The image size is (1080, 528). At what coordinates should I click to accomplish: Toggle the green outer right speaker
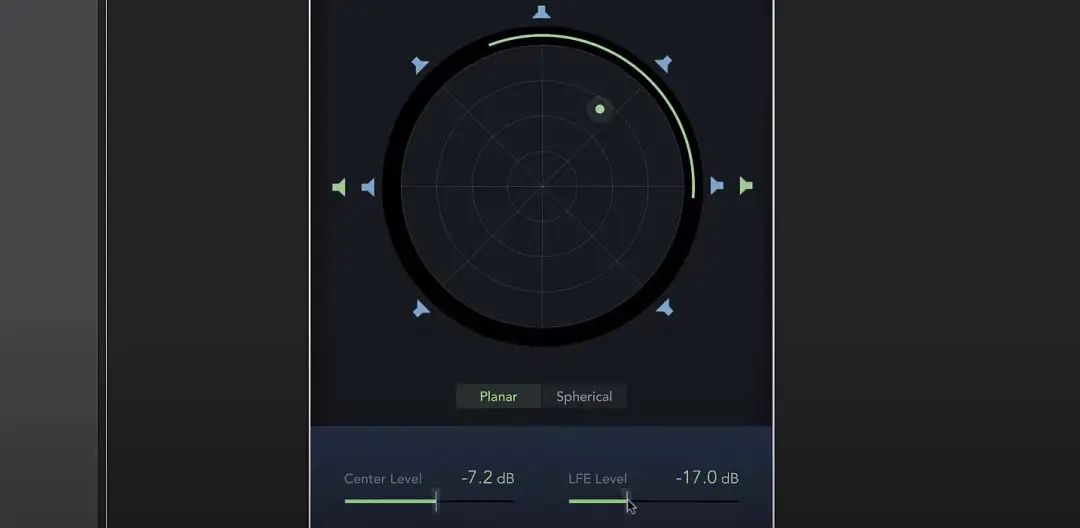745,185
